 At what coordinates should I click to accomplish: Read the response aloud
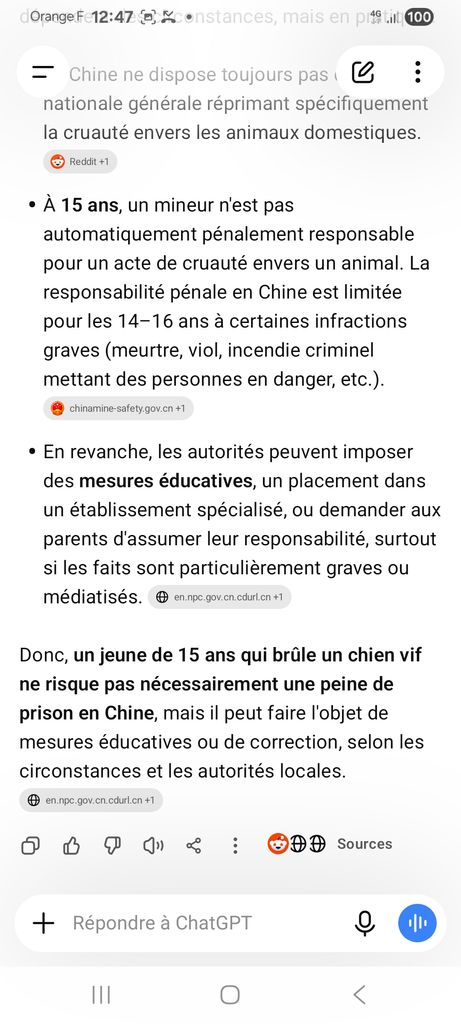click(153, 846)
